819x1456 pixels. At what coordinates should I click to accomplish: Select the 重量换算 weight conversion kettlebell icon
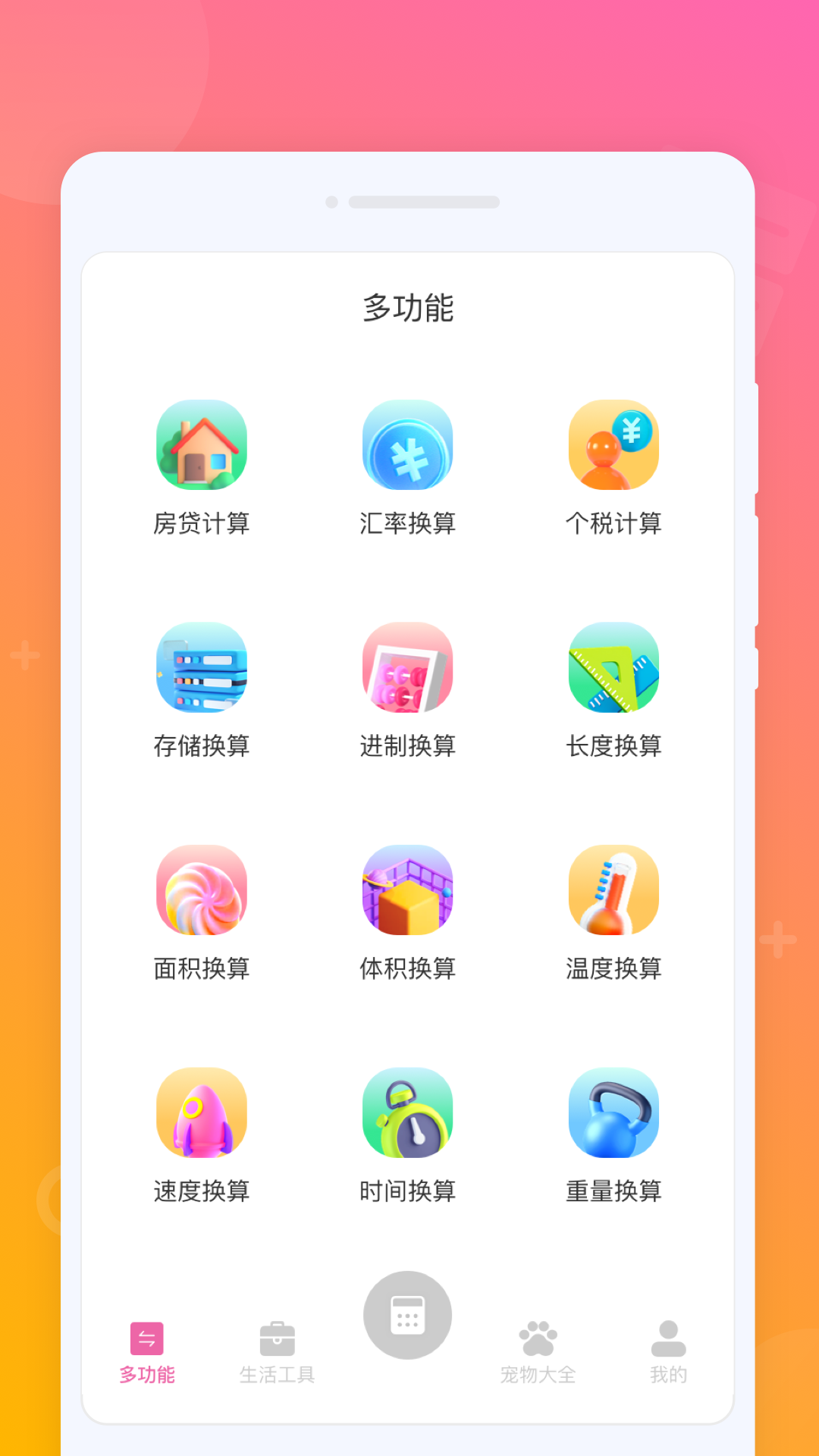click(613, 1112)
